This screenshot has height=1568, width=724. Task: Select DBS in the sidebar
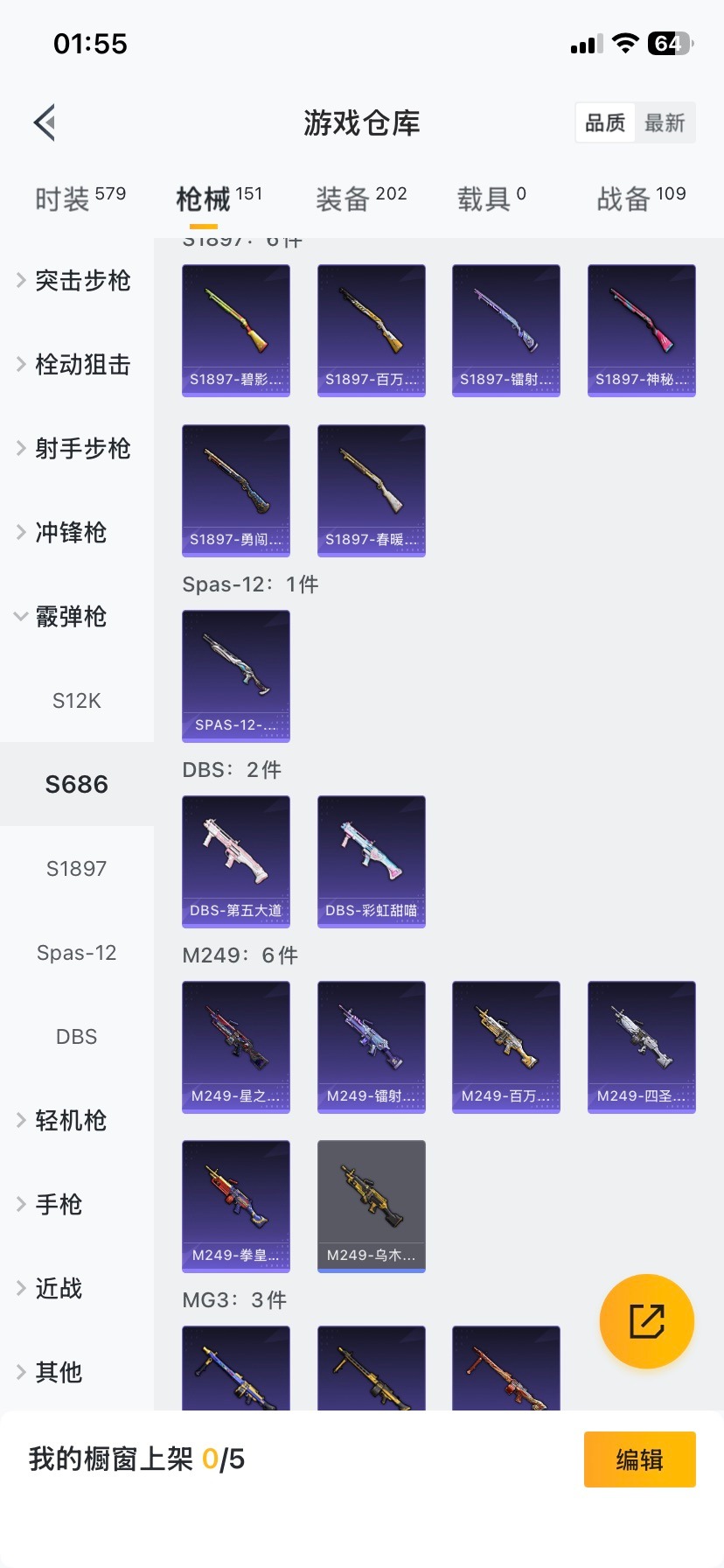[x=76, y=1036]
